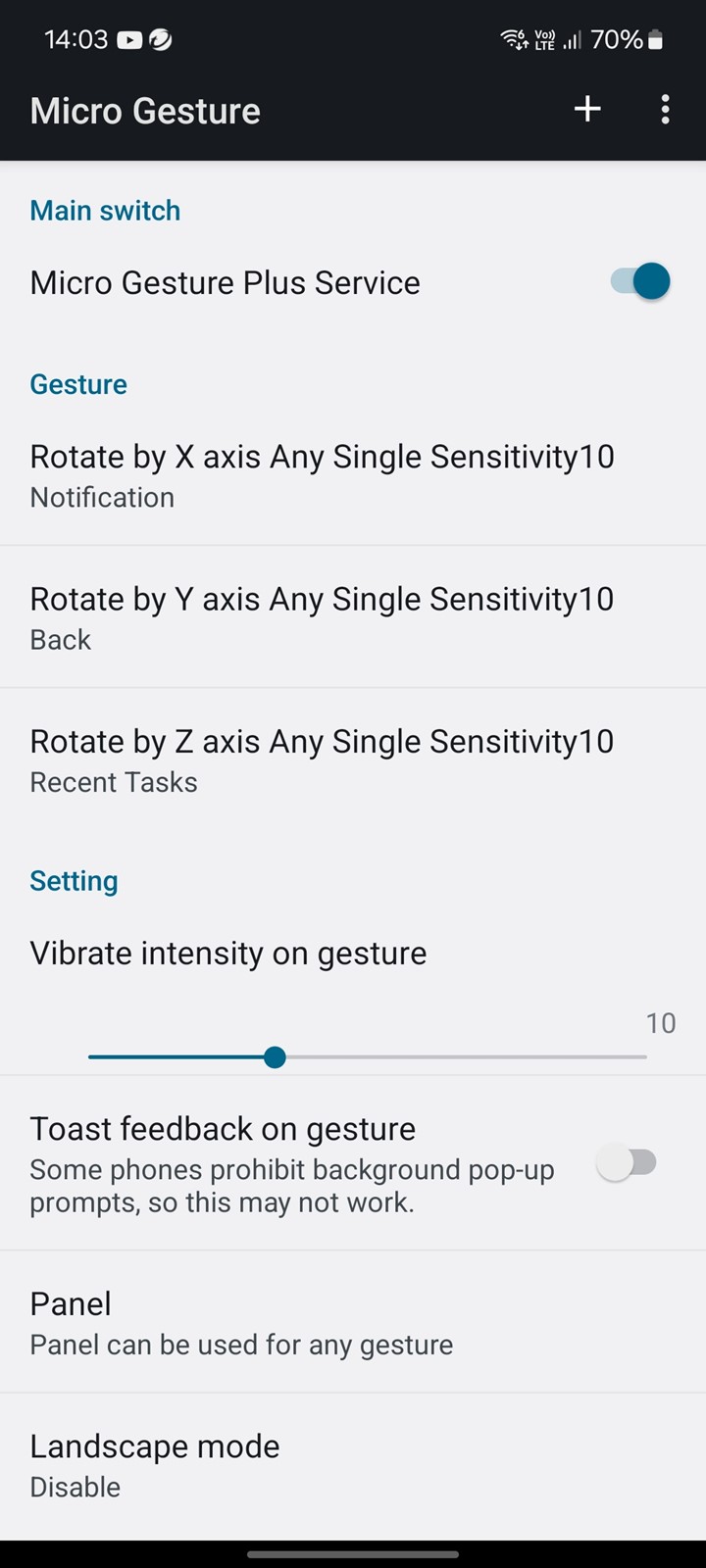Open Landscape mode setting
Image resolution: width=706 pixels, height=1568 pixels.
click(x=353, y=1465)
